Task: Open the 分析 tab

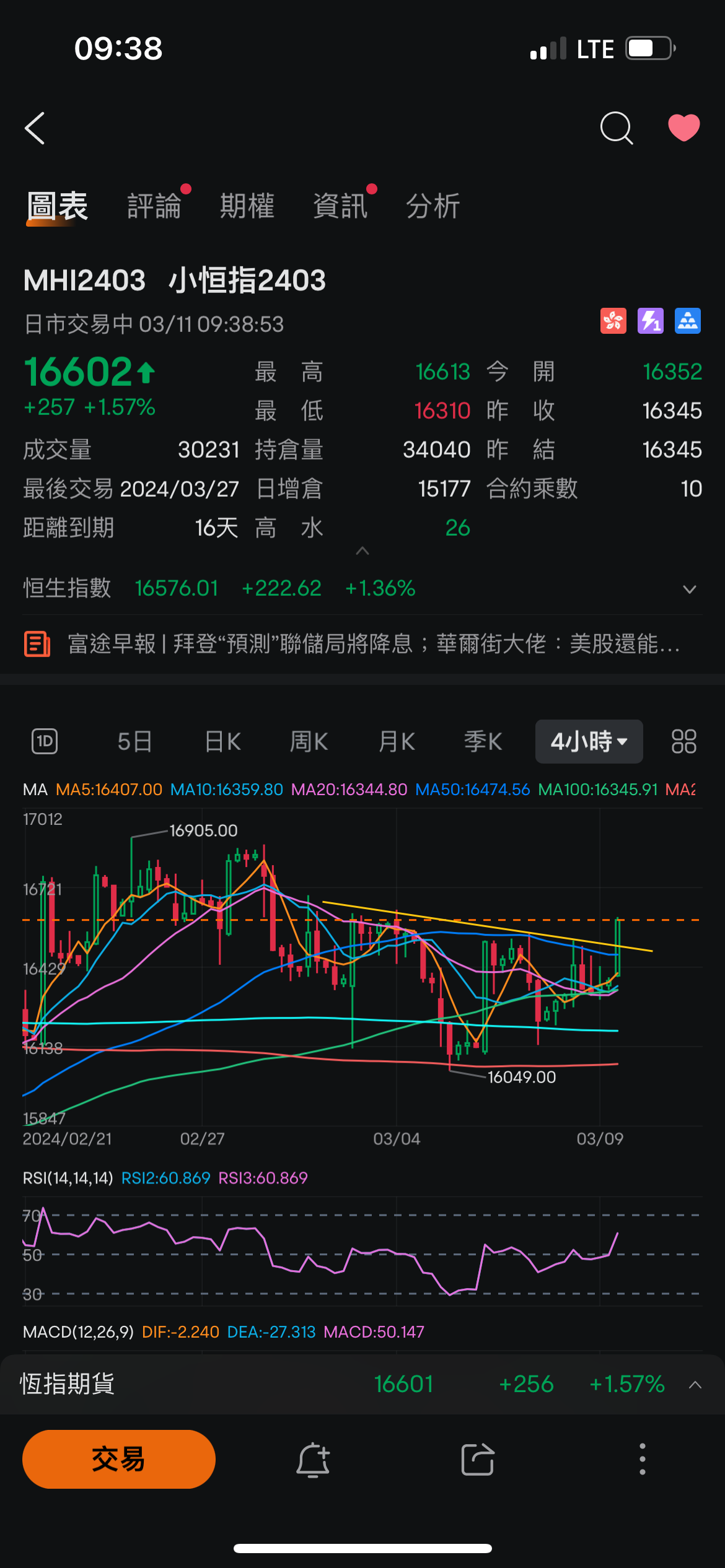Action: tap(433, 206)
